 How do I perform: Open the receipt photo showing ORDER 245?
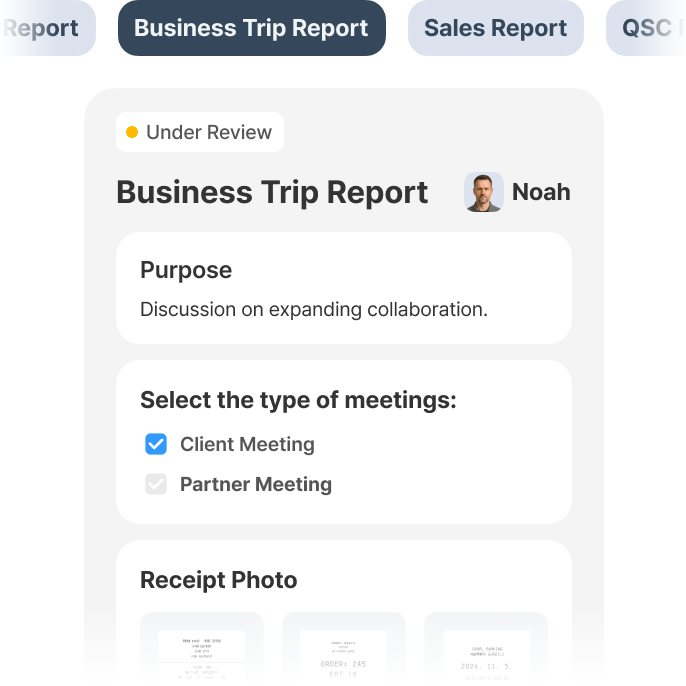point(344,649)
